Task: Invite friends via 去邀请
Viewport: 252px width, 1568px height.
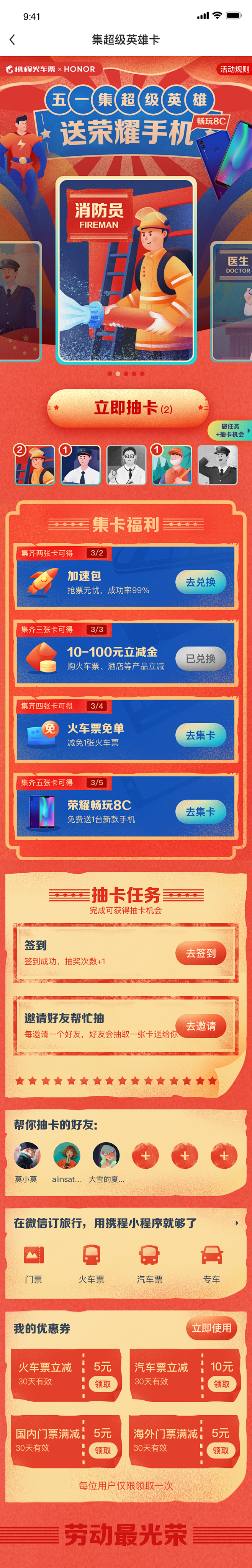Action: tap(200, 1026)
